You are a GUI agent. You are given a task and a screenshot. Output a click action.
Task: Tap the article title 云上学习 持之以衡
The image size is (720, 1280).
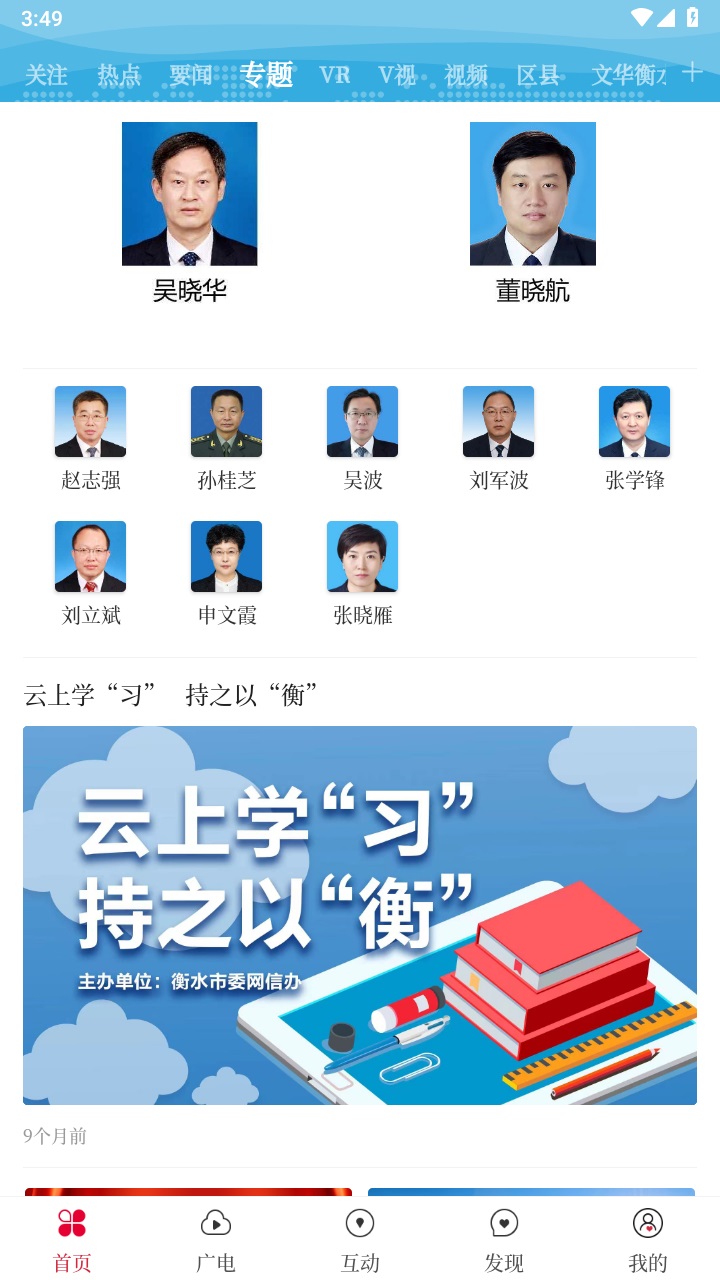pyautogui.click(x=171, y=692)
